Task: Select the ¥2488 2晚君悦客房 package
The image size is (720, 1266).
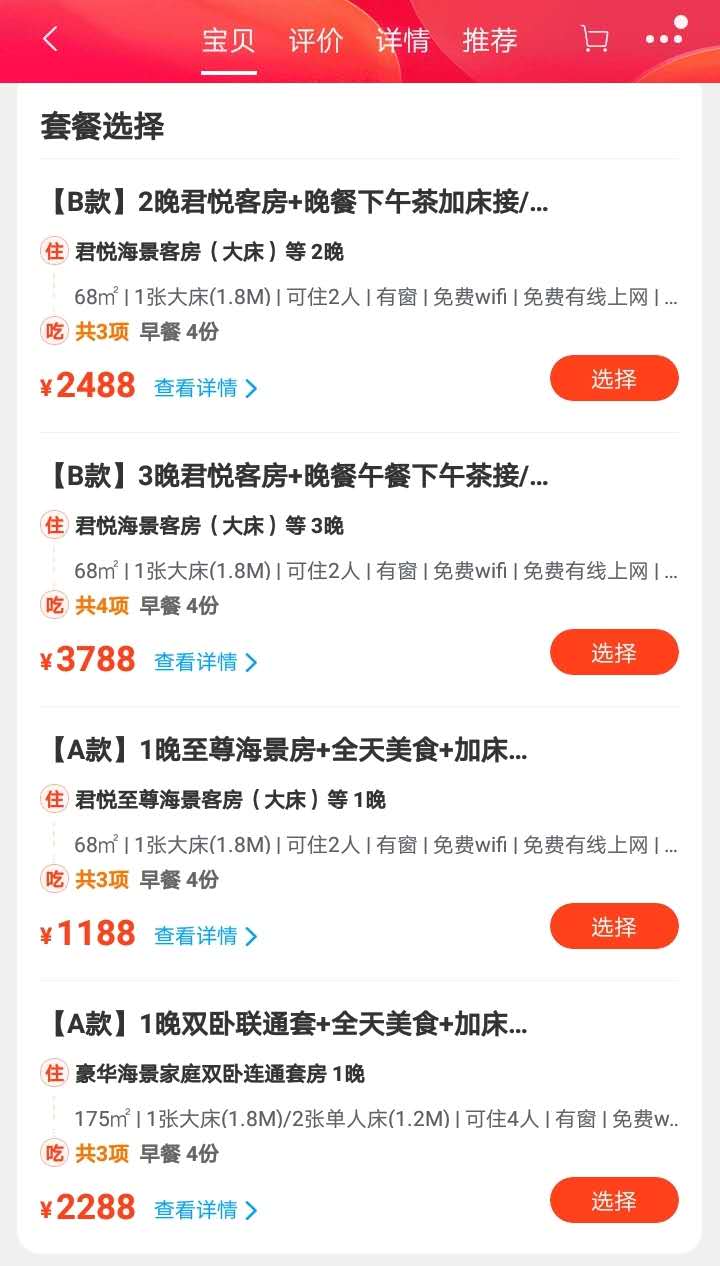Action: (614, 379)
